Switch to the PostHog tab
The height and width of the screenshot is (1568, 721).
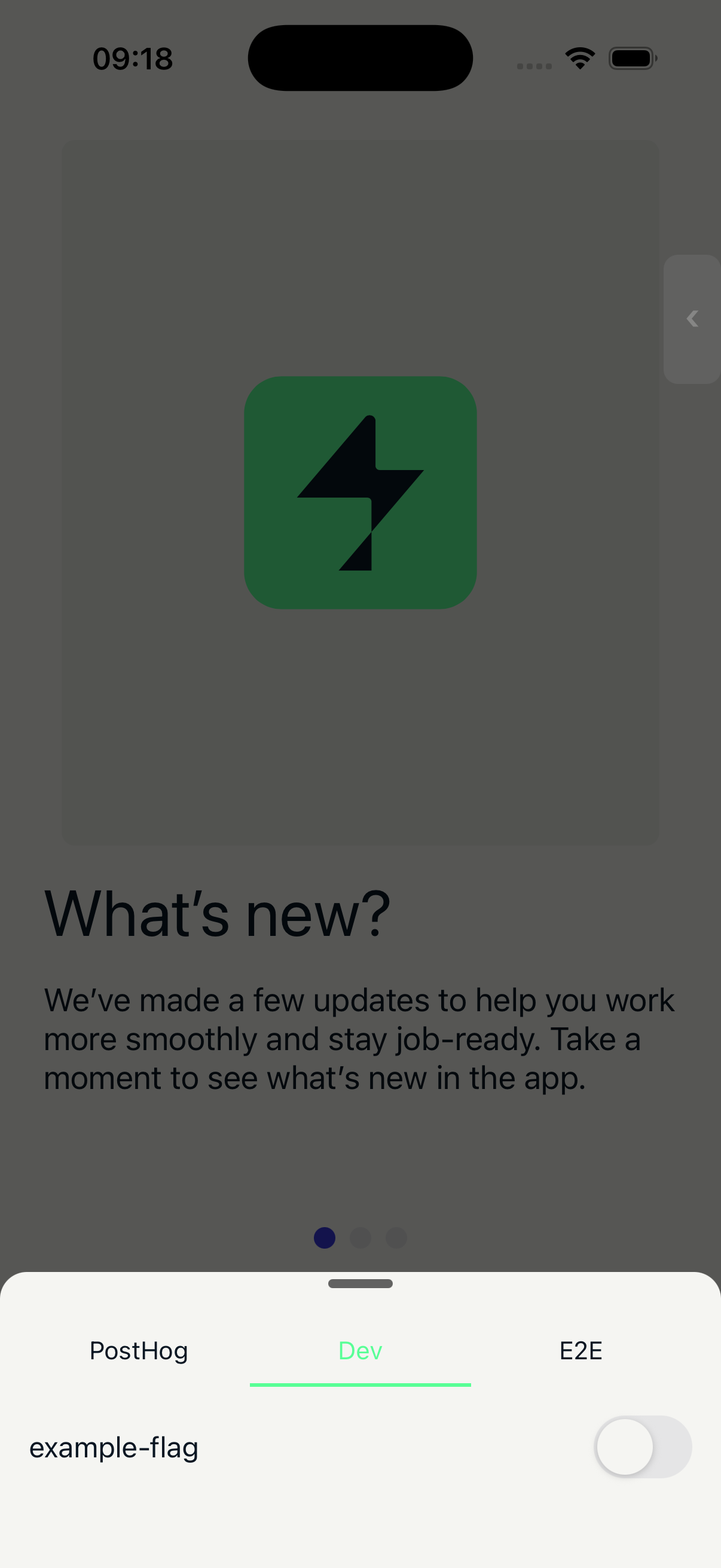[x=139, y=1351]
